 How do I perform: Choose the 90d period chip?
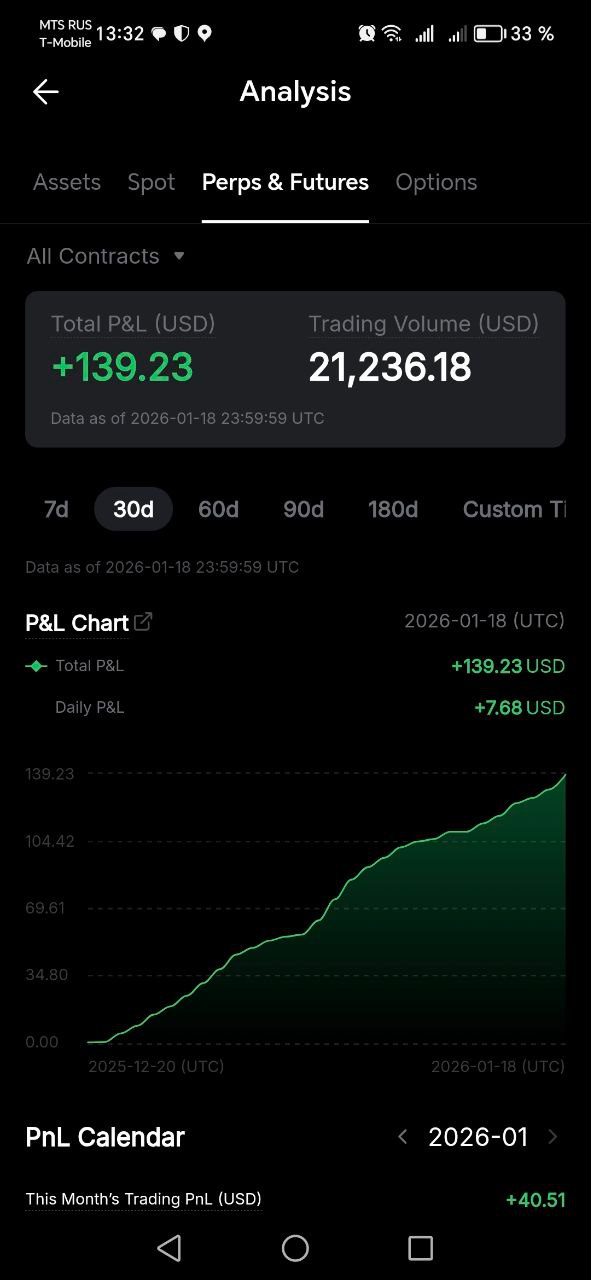coord(303,509)
